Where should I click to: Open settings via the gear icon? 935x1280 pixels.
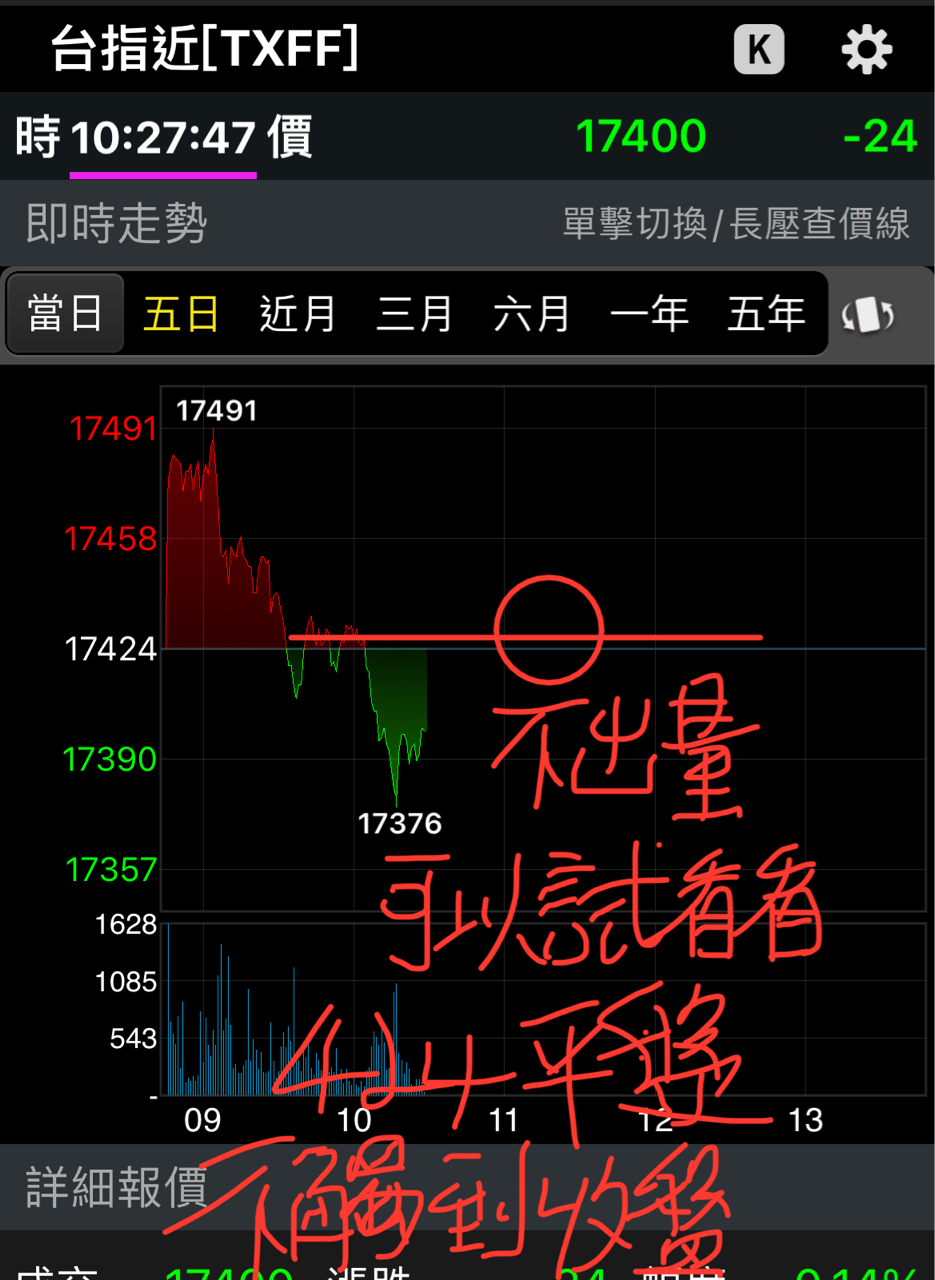(866, 48)
